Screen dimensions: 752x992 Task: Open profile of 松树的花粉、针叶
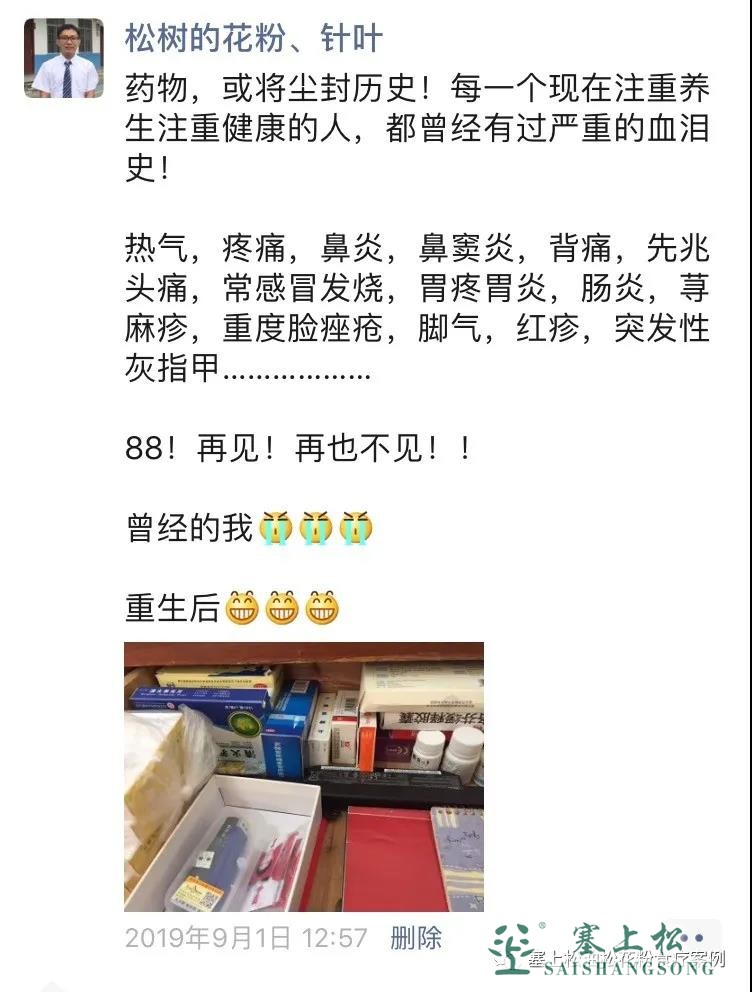pos(253,39)
